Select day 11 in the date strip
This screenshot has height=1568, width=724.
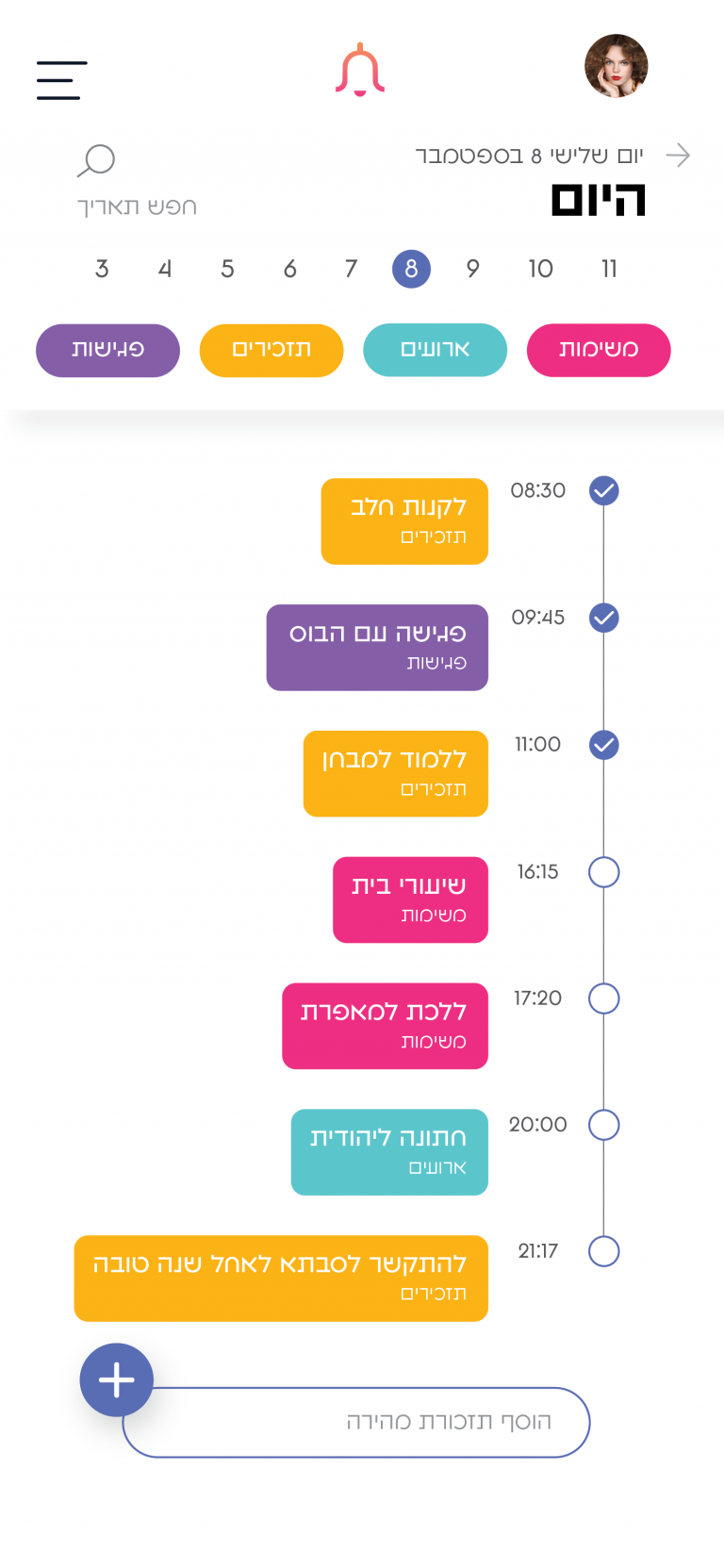[x=609, y=269]
